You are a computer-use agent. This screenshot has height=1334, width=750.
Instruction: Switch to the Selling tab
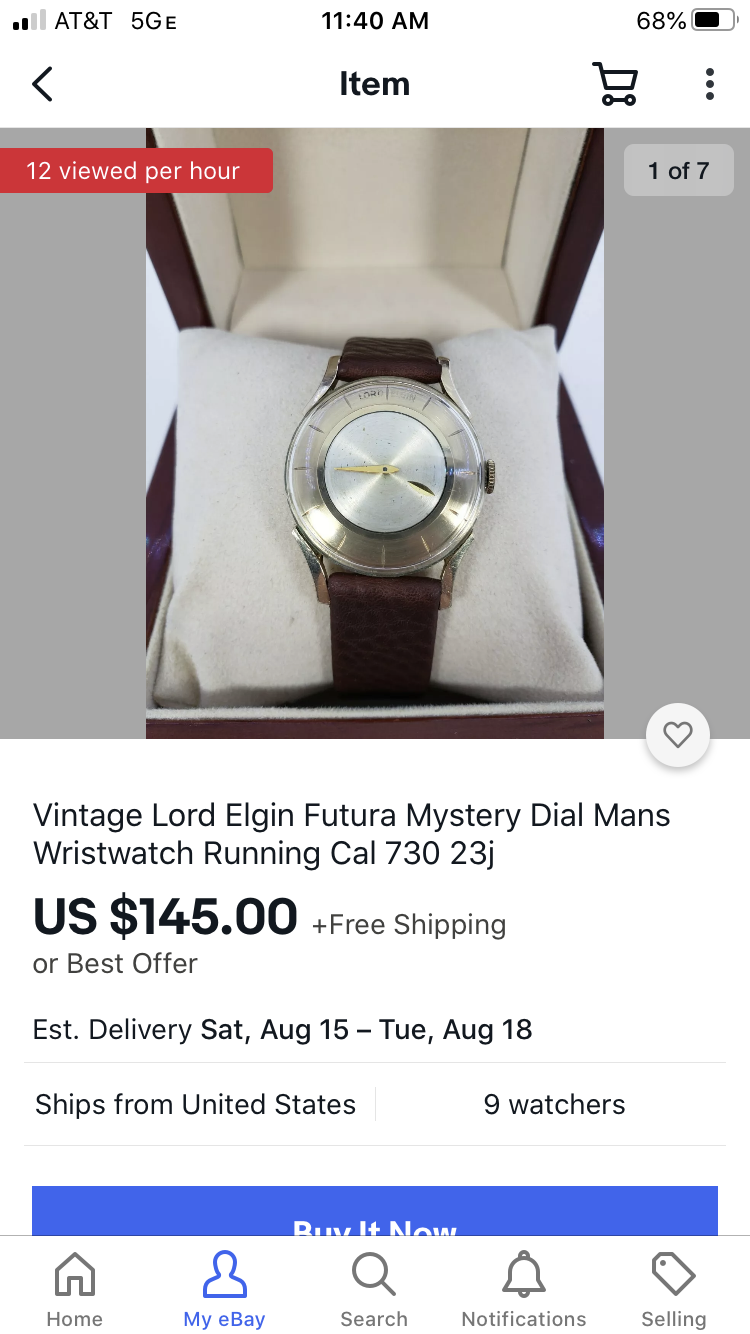(x=674, y=1290)
